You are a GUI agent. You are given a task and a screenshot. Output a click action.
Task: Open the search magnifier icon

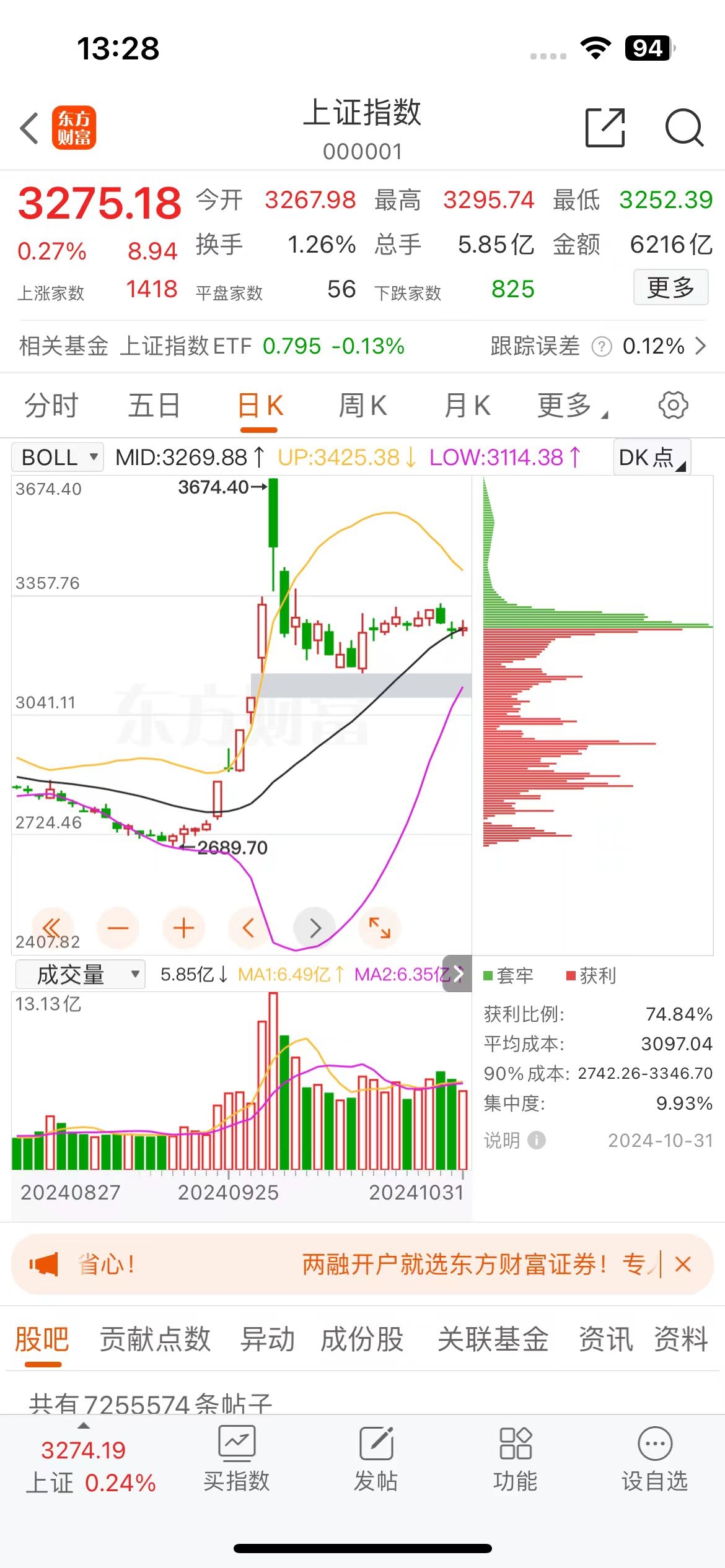pos(684,128)
